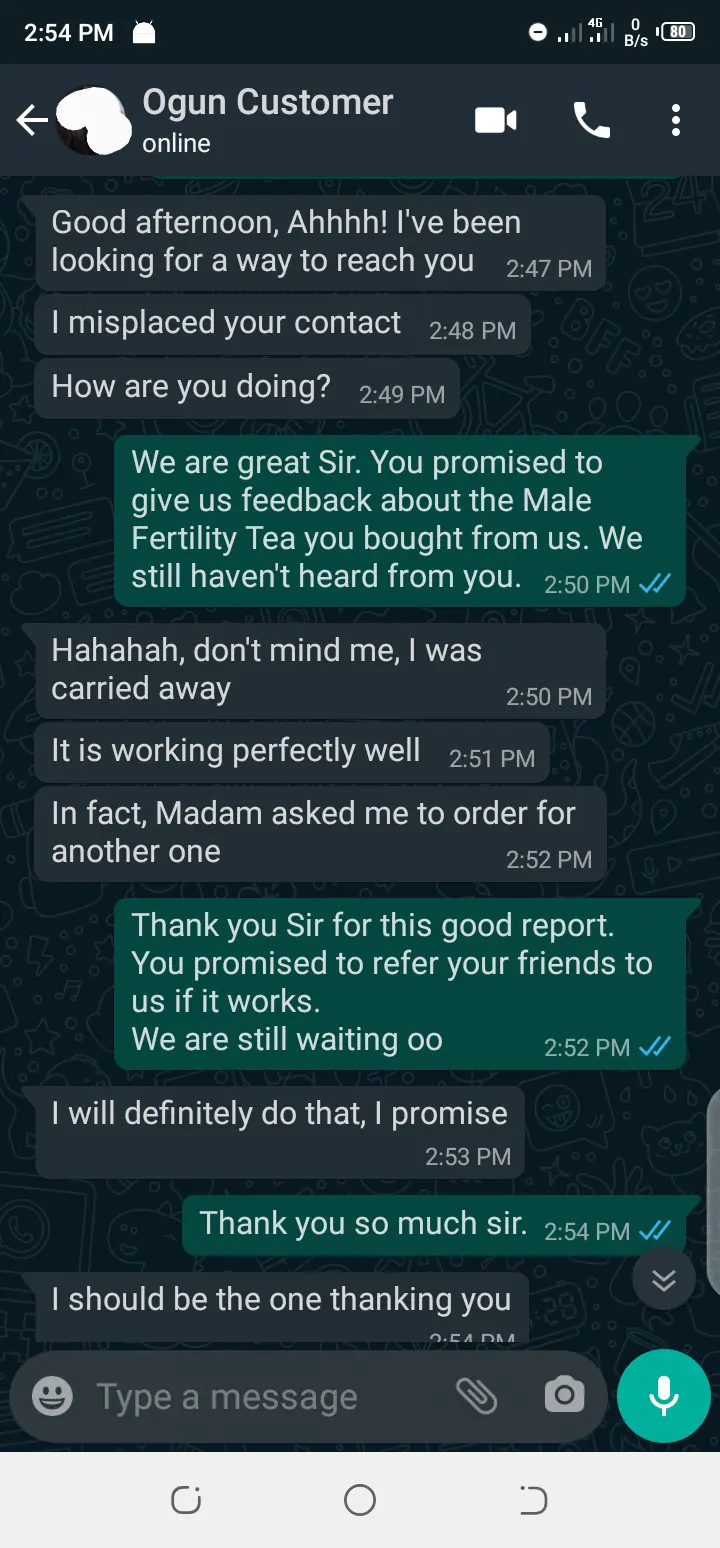This screenshot has height=1548, width=720.
Task: Tap the system back button
Action: click(x=533, y=1500)
